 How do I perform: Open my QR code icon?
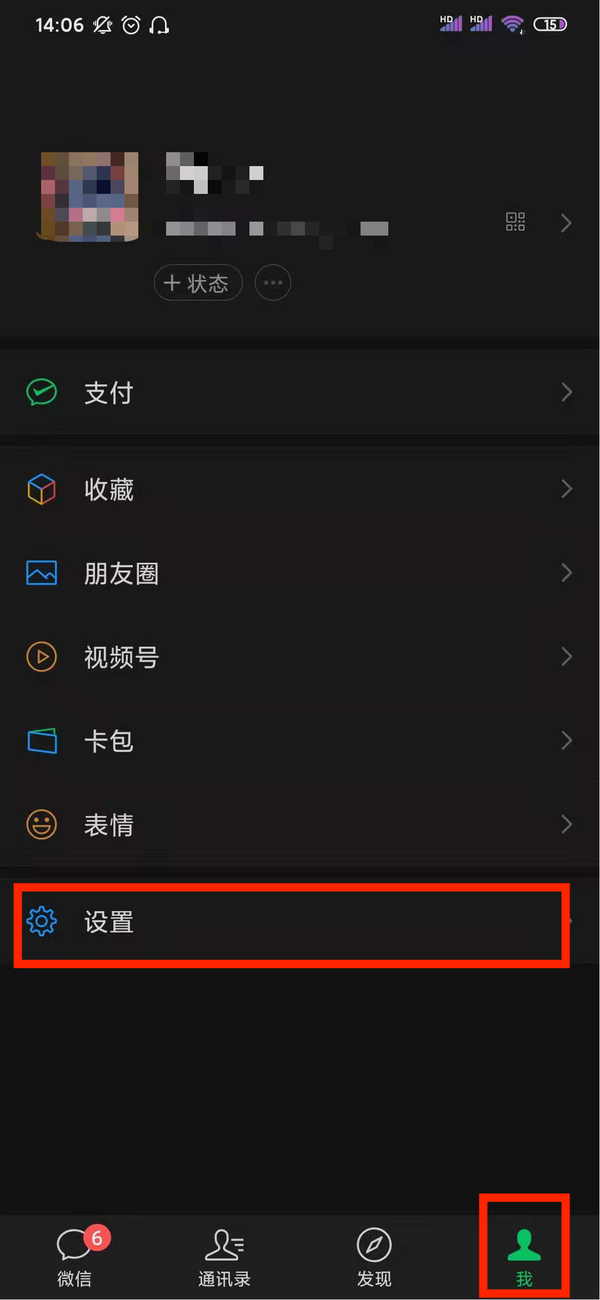pyautogui.click(x=515, y=222)
